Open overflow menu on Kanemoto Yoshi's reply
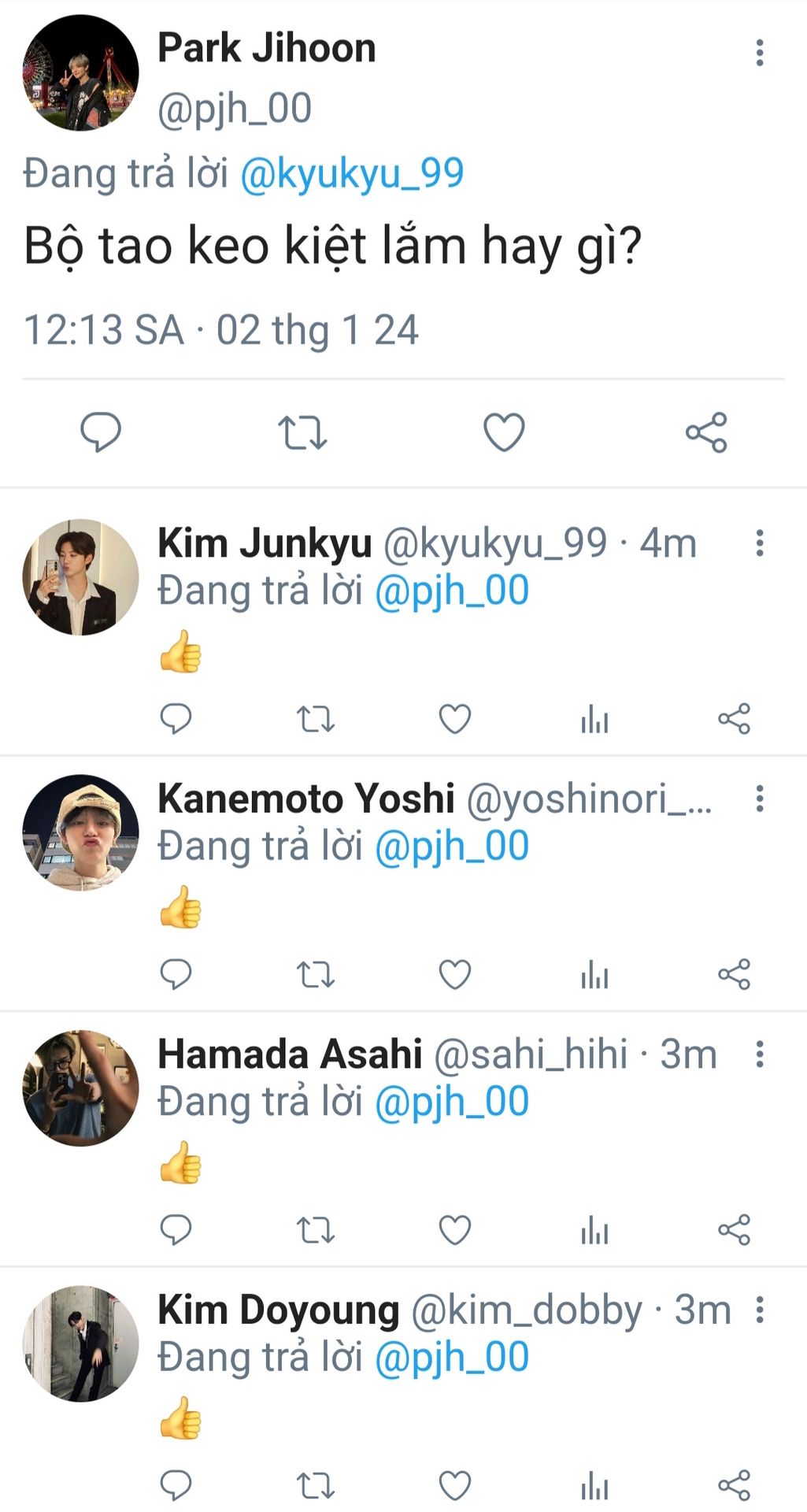Viewport: 807px width, 1512px height. pyautogui.click(x=759, y=799)
